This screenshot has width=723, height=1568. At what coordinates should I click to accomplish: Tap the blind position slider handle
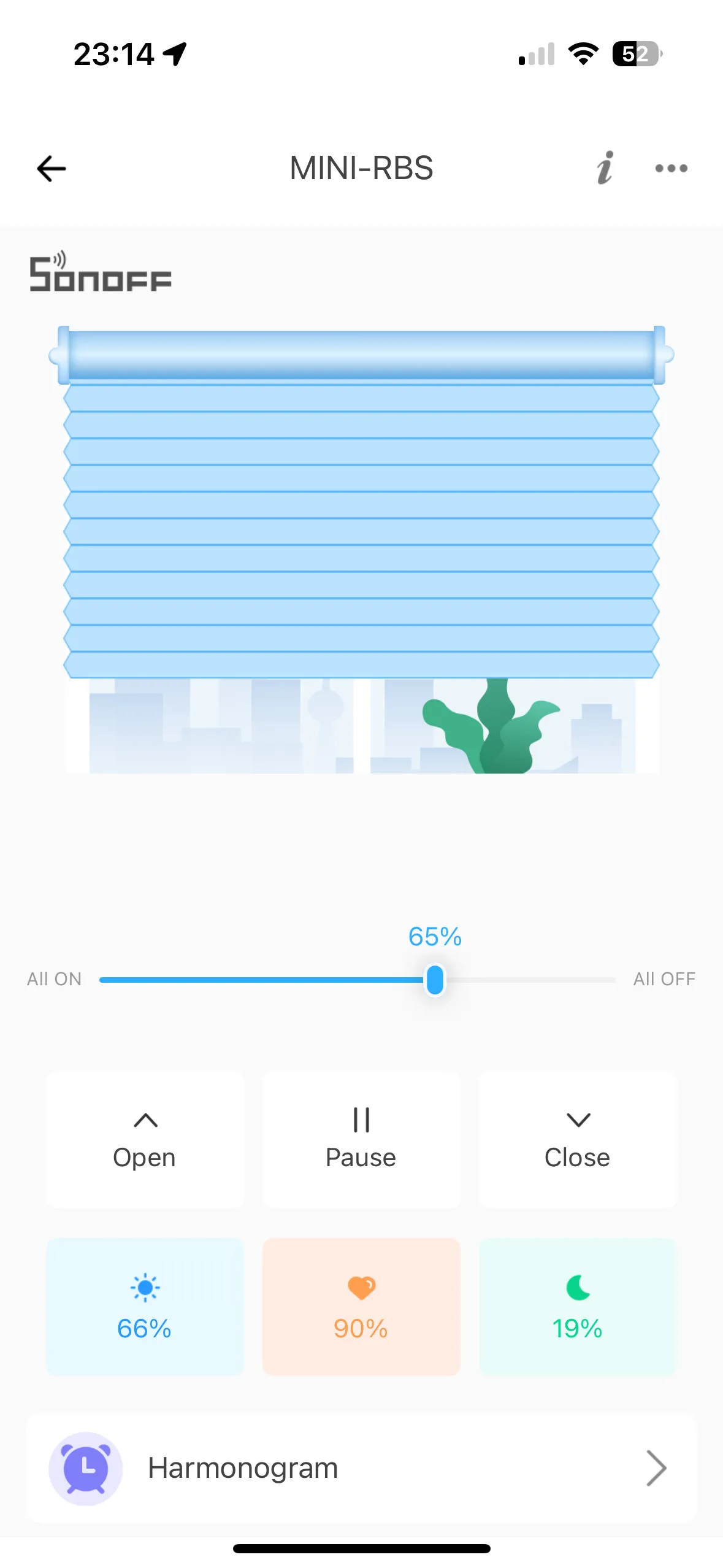click(x=435, y=980)
